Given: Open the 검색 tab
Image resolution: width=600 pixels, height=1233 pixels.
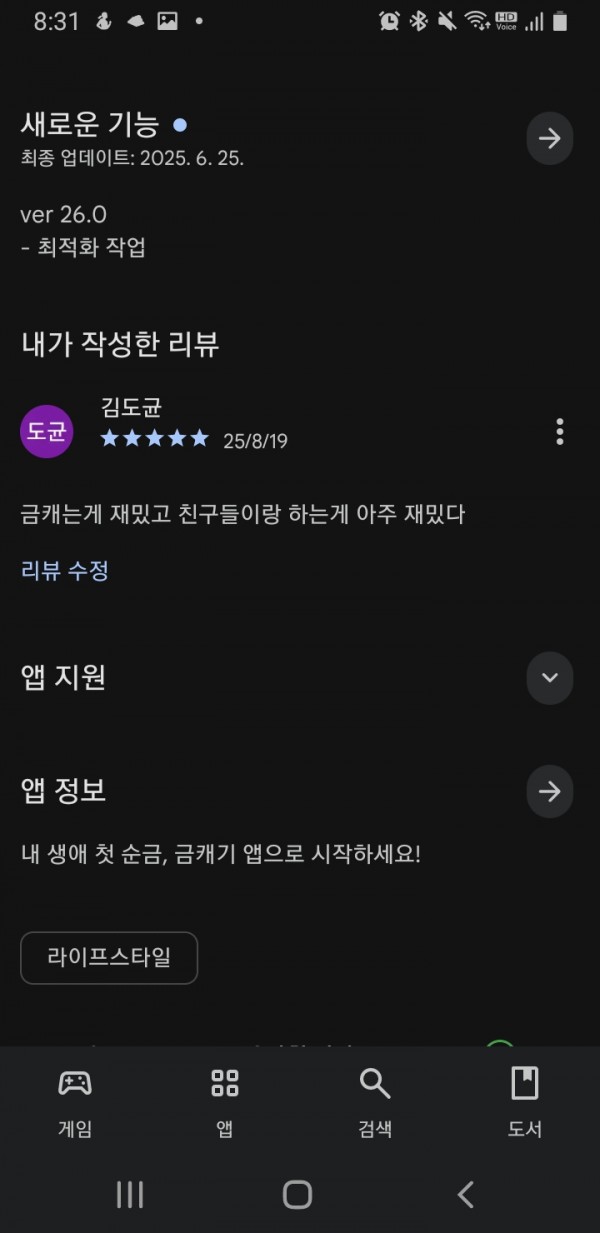Looking at the screenshot, I should pyautogui.click(x=375, y=1102).
